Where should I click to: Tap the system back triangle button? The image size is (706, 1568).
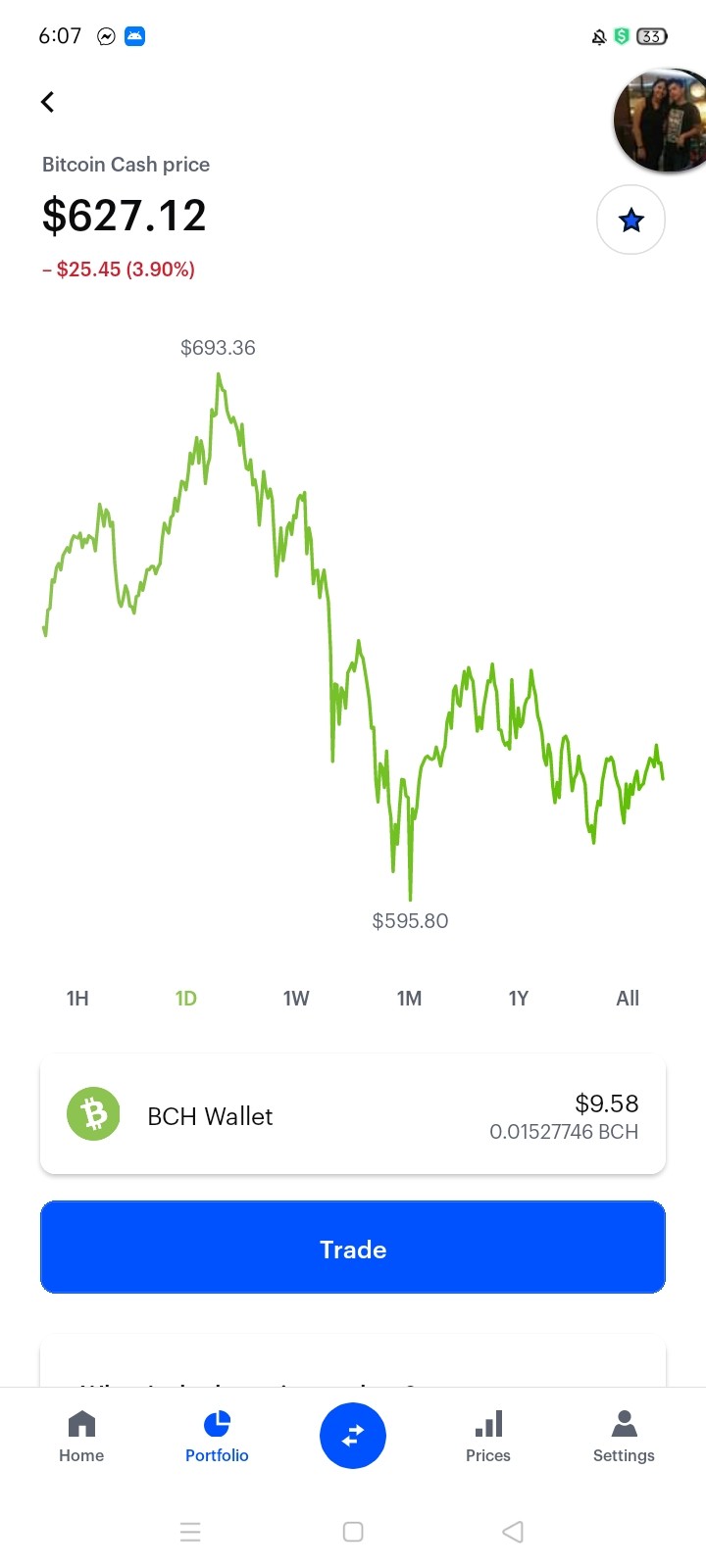513,1532
